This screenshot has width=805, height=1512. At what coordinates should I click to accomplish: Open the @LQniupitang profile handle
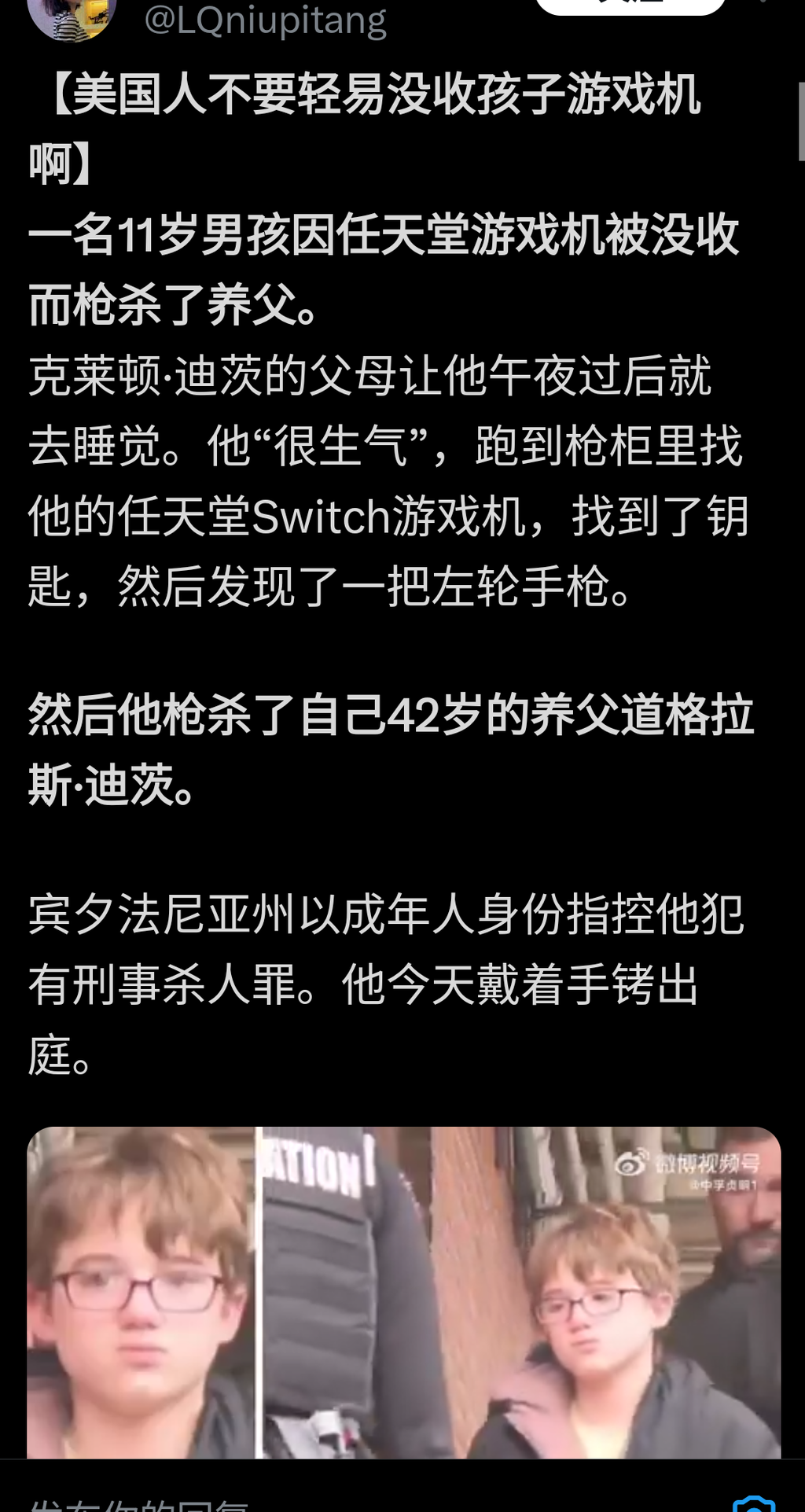(x=266, y=20)
